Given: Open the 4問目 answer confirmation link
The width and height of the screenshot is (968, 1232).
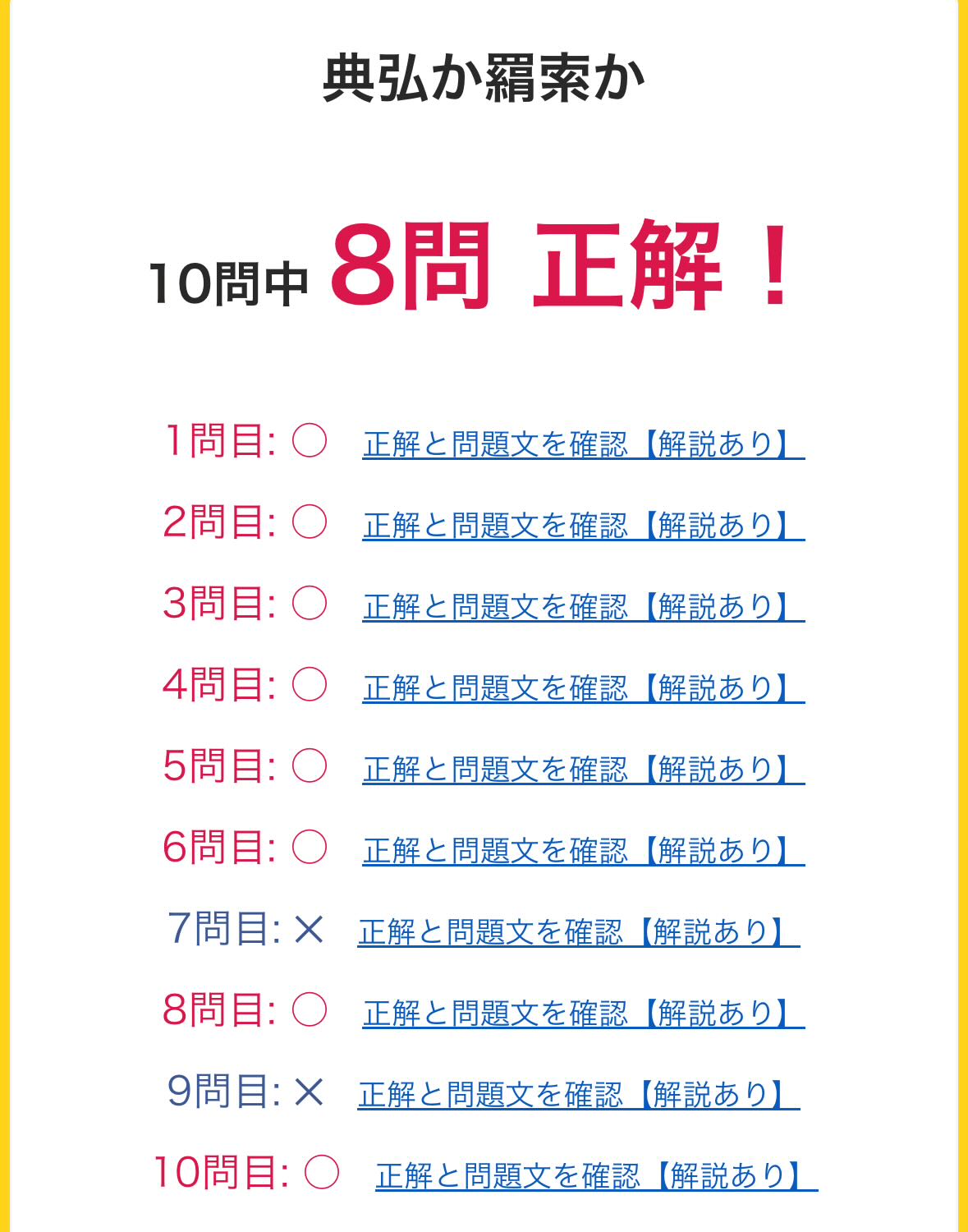Looking at the screenshot, I should pyautogui.click(x=583, y=688).
